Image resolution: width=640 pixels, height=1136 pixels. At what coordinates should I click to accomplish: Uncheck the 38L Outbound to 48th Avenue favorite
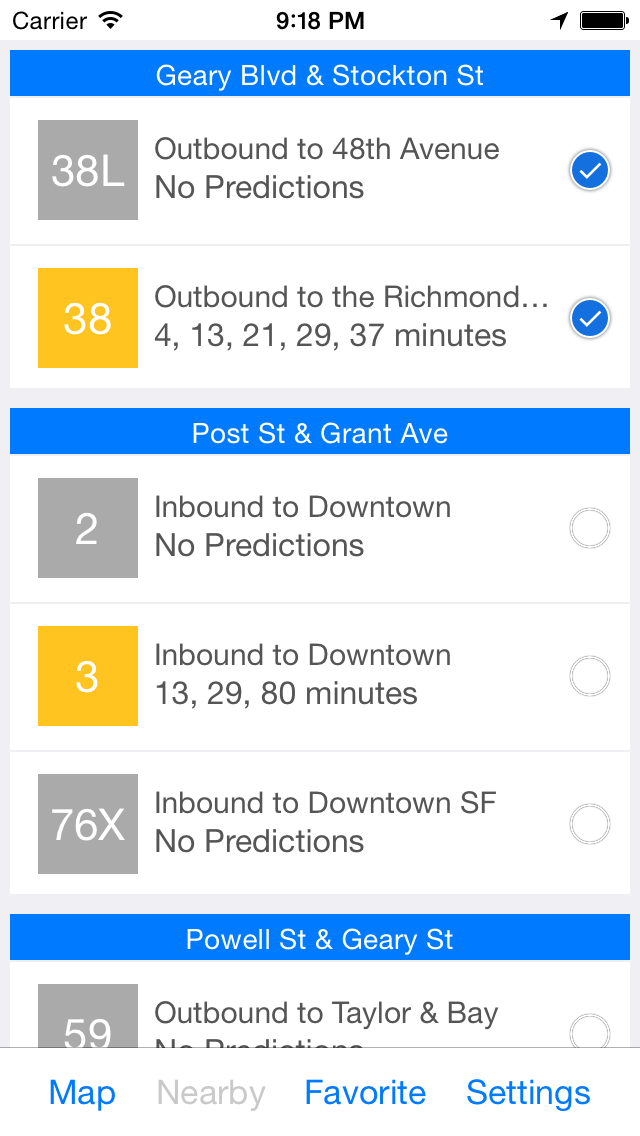589,170
